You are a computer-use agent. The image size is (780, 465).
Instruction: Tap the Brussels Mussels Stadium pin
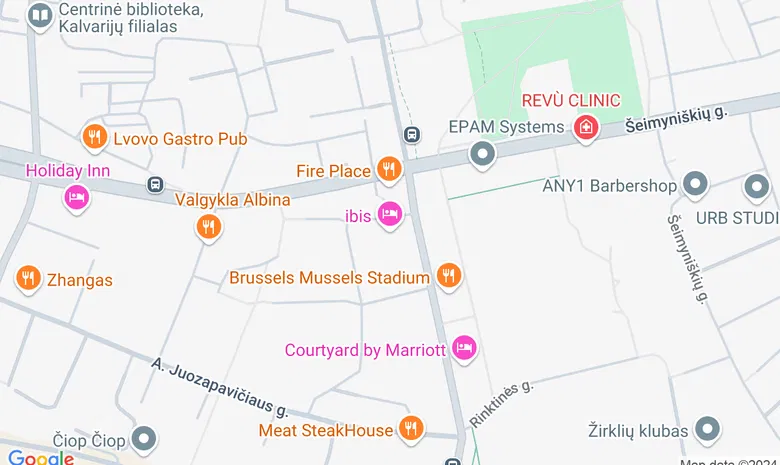(449, 275)
